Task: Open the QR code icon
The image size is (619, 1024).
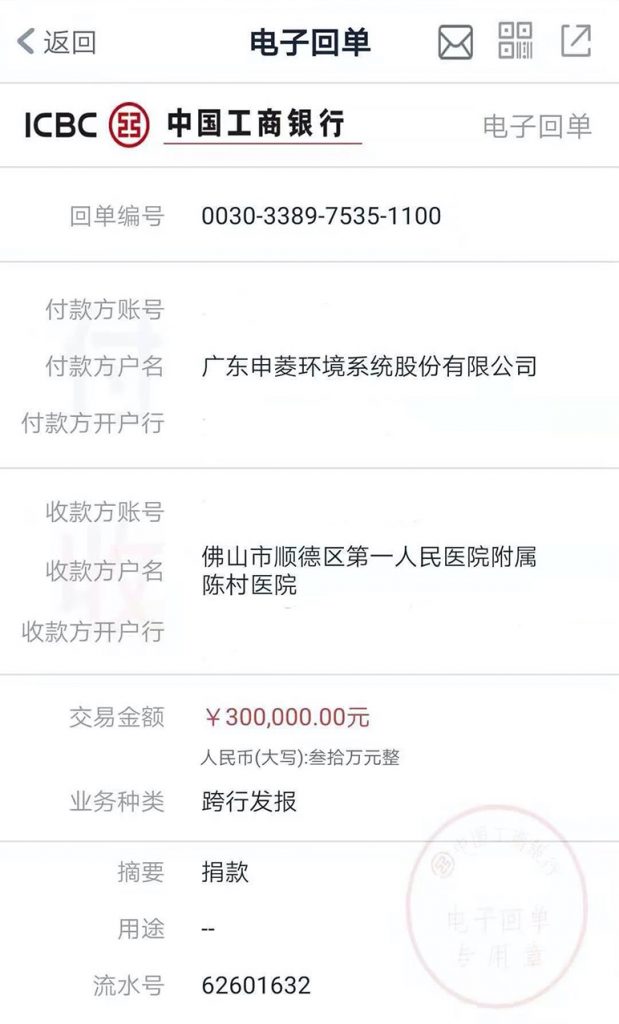Action: (516, 41)
